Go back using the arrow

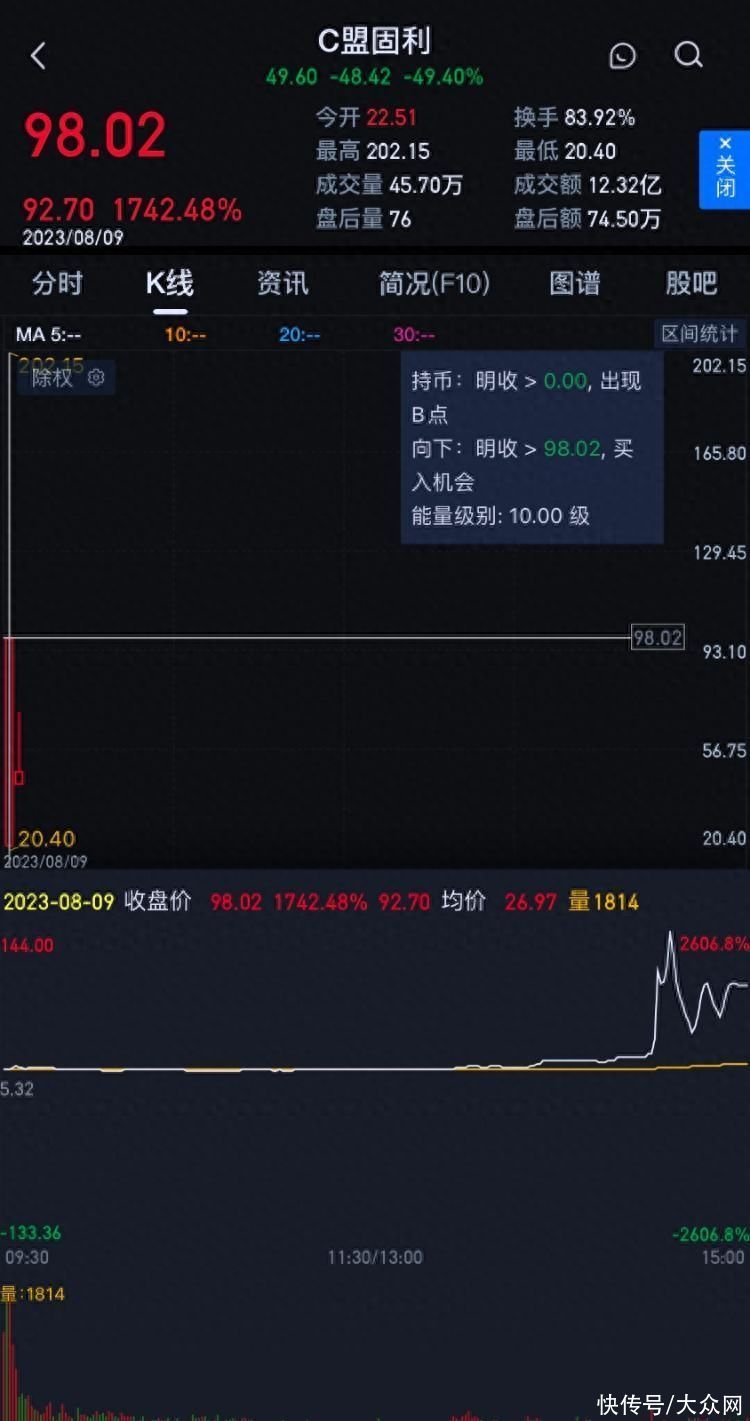38,55
